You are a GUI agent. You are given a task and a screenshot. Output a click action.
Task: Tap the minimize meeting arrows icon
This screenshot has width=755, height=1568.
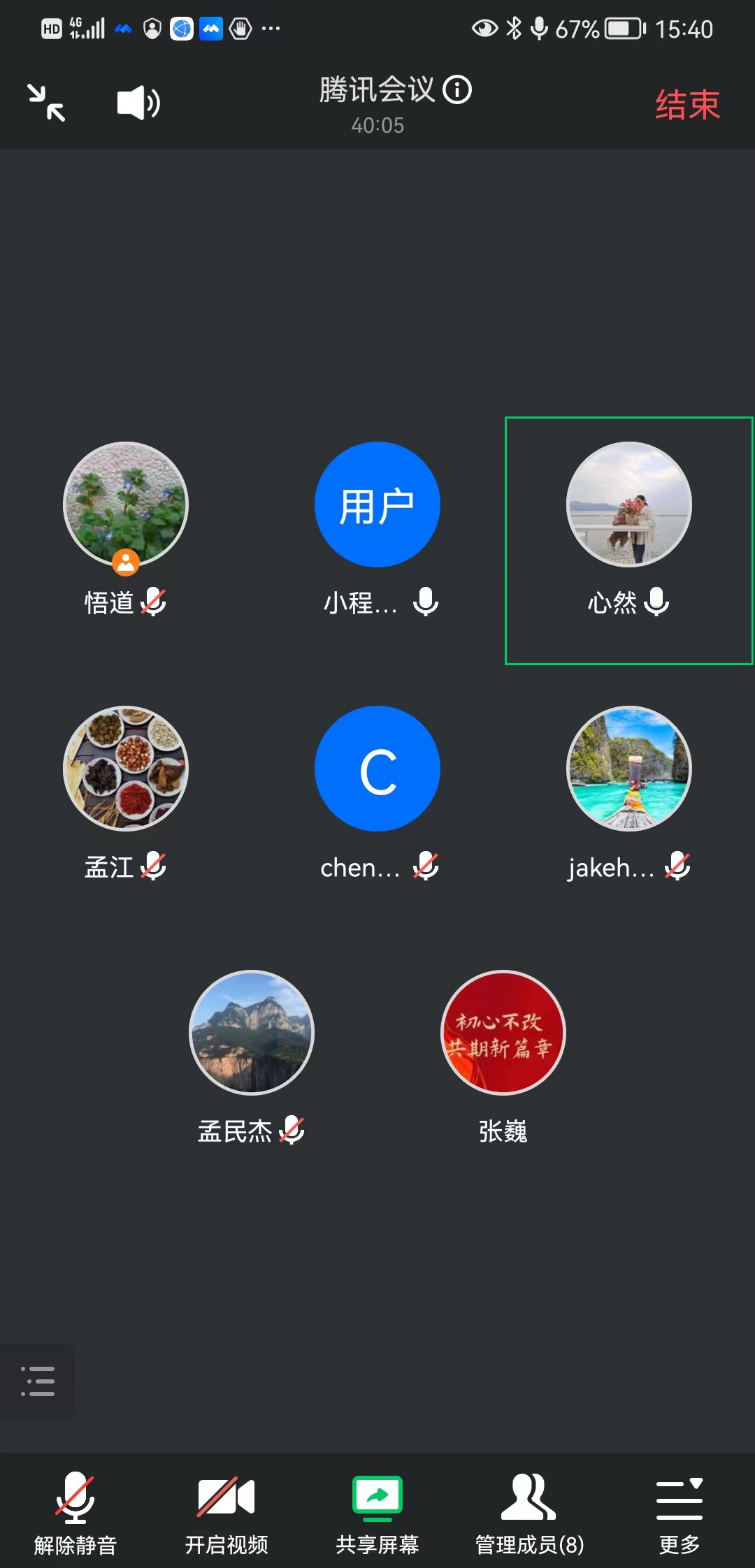[48, 103]
